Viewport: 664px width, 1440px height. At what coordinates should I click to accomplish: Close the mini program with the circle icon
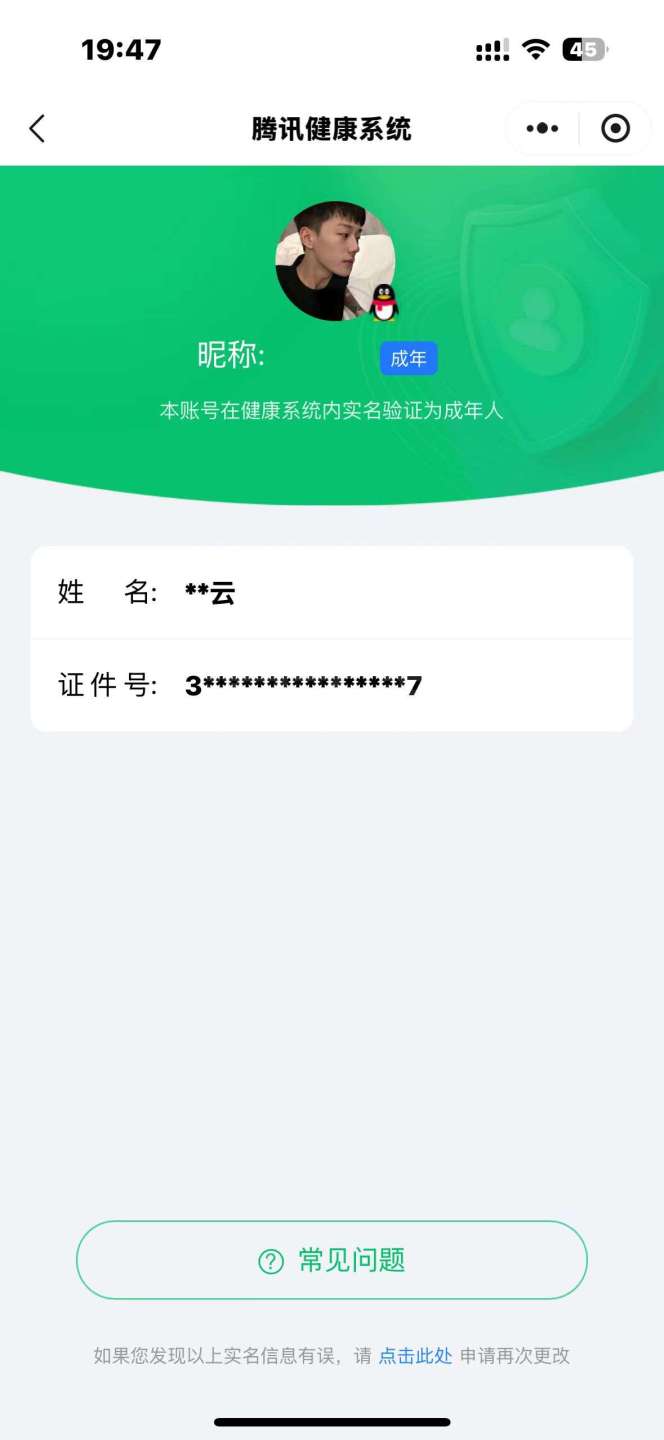coord(615,129)
